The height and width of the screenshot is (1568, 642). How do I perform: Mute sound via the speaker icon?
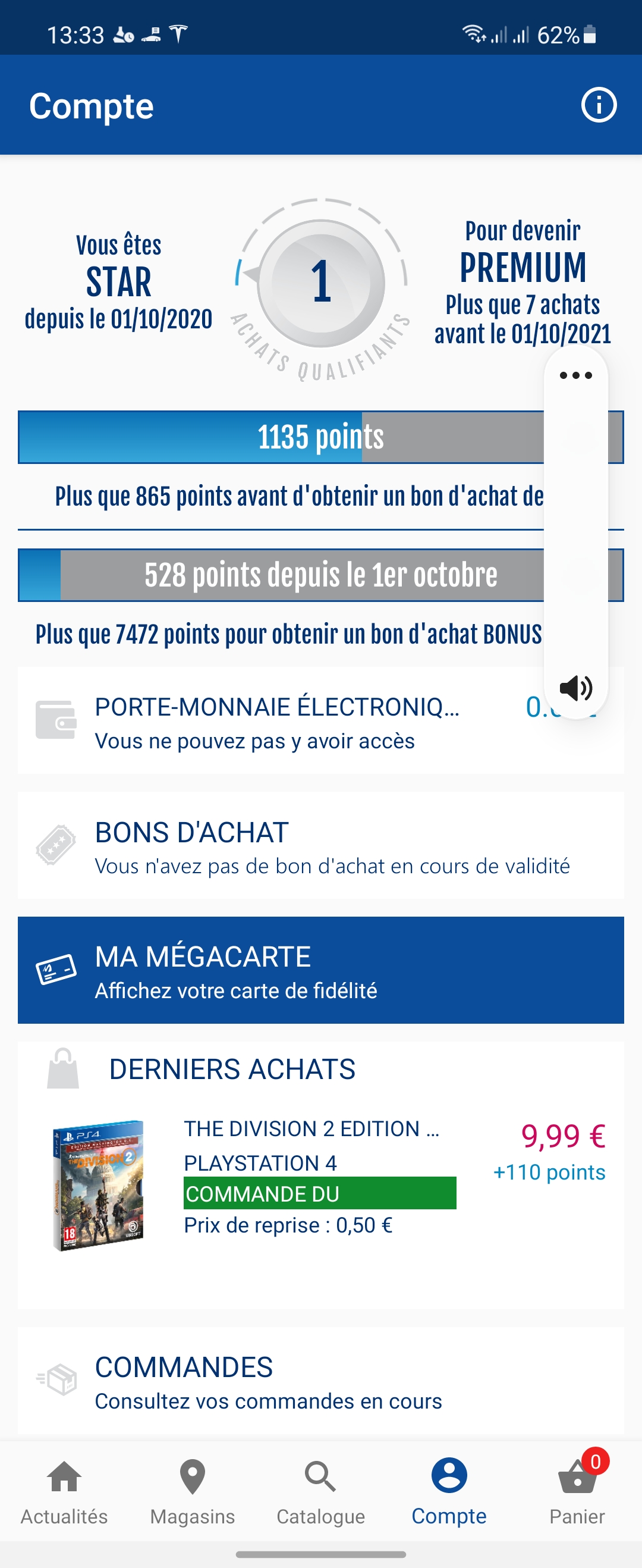575,688
